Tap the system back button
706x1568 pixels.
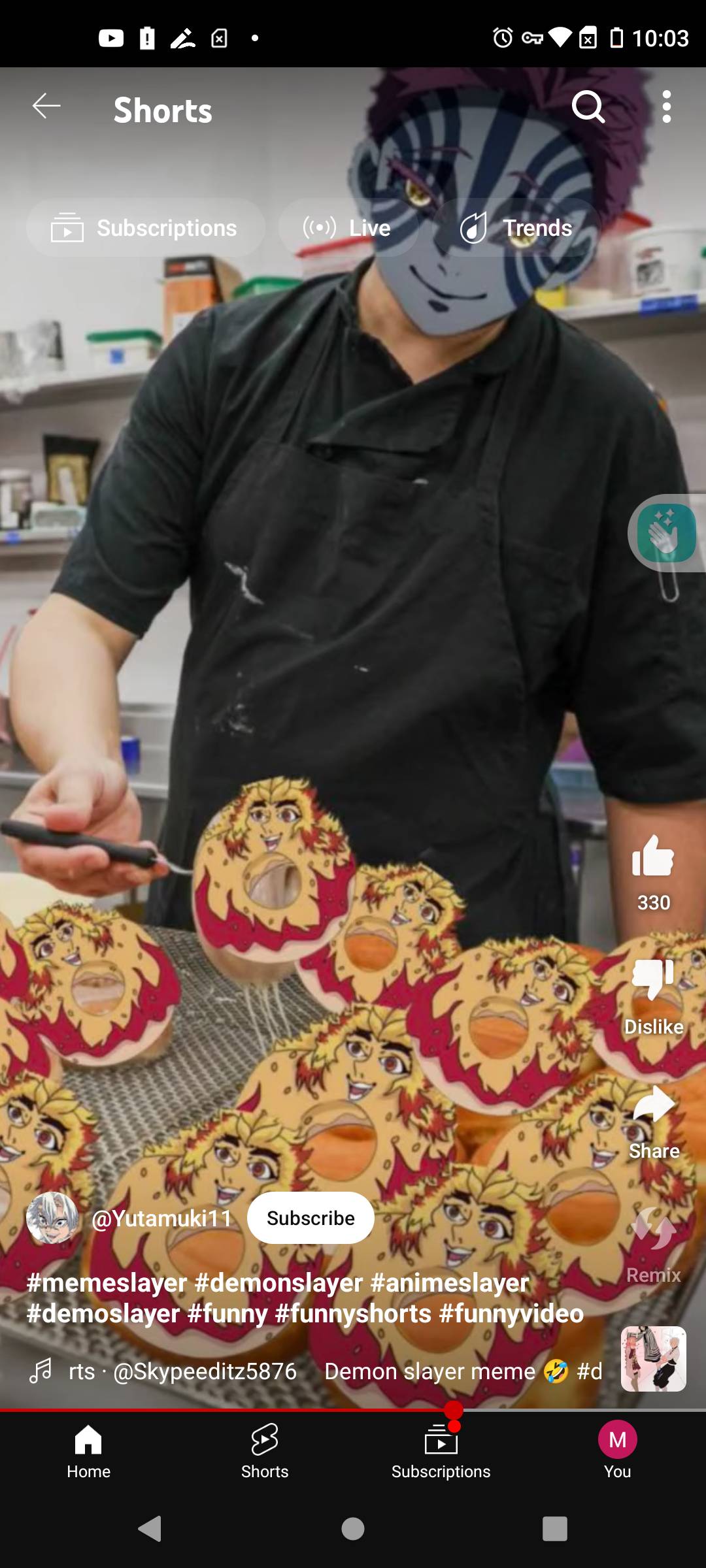pos(150,1529)
